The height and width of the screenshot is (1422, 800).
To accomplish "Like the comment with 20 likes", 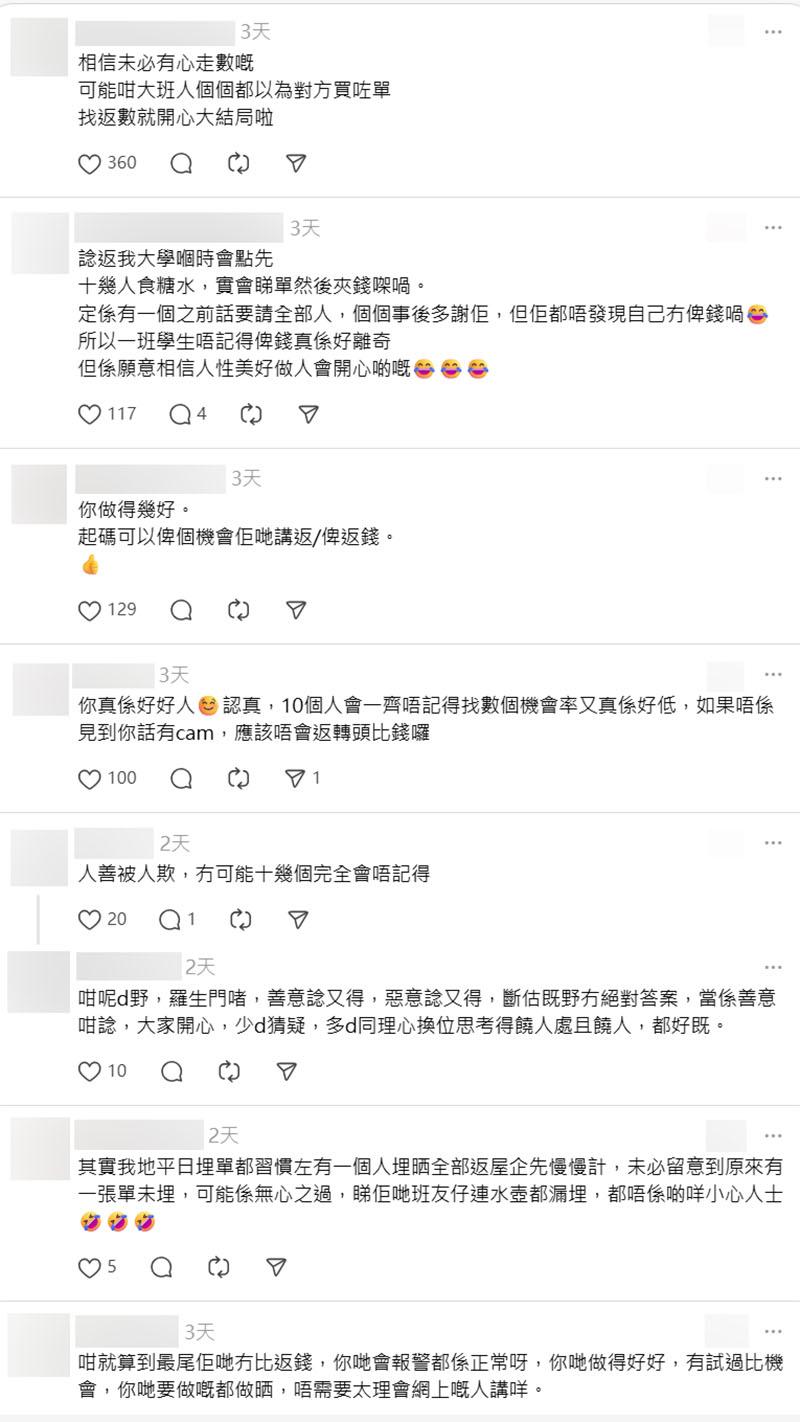I will pos(90,918).
